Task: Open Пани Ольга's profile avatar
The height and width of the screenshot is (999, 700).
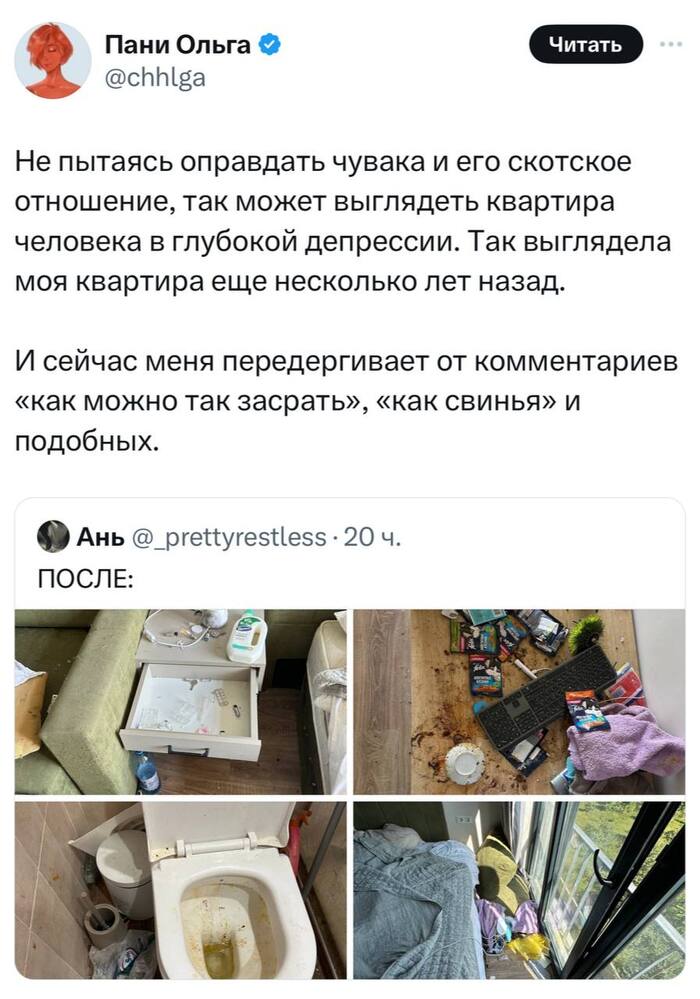Action: coord(52,60)
